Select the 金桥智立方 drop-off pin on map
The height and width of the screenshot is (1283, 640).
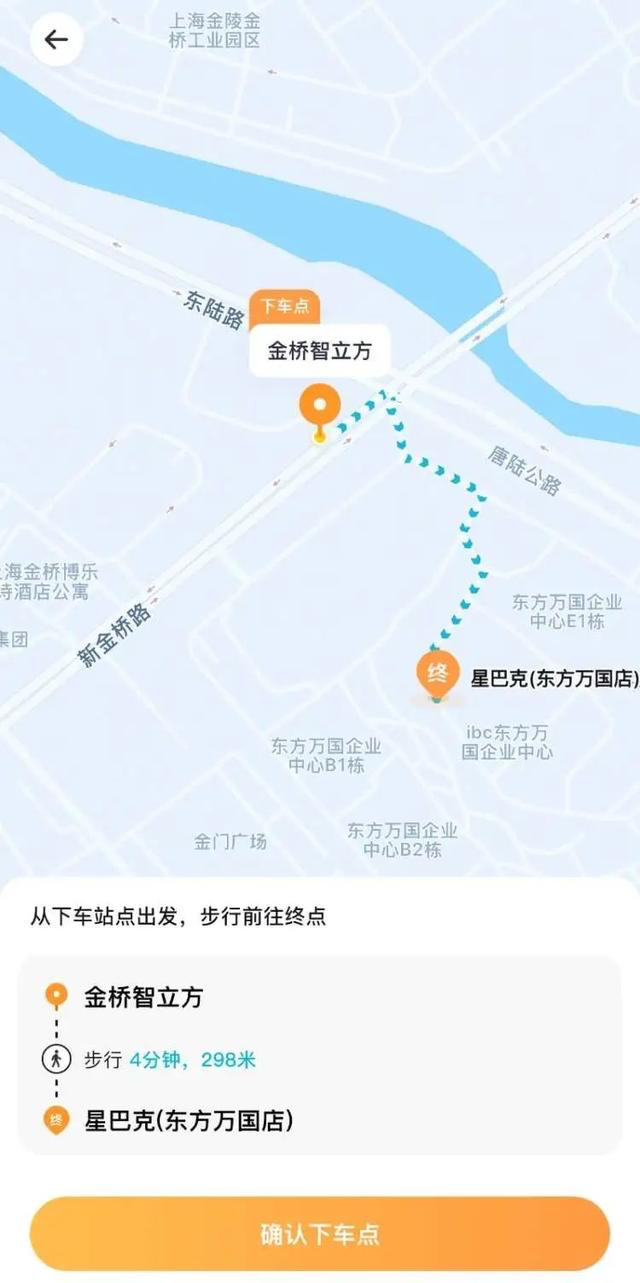point(320,408)
